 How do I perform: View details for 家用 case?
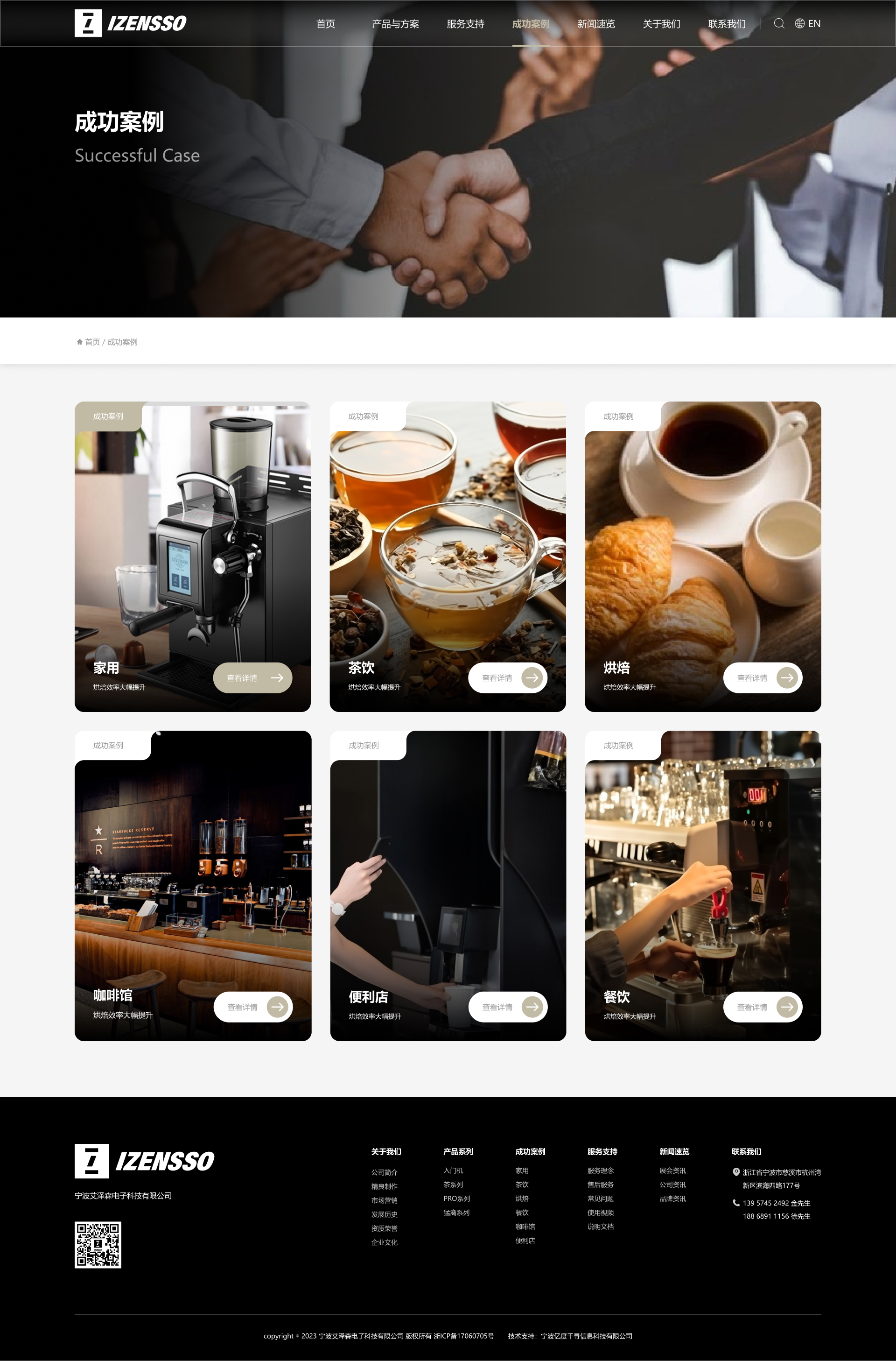pos(252,677)
